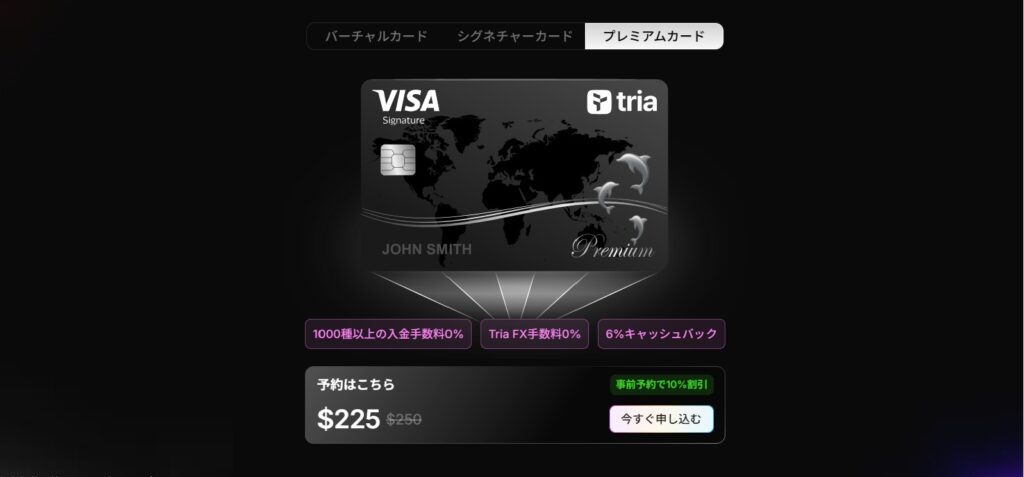Select the プレミアムカード tab
1024x477 pixels.
pos(653,36)
